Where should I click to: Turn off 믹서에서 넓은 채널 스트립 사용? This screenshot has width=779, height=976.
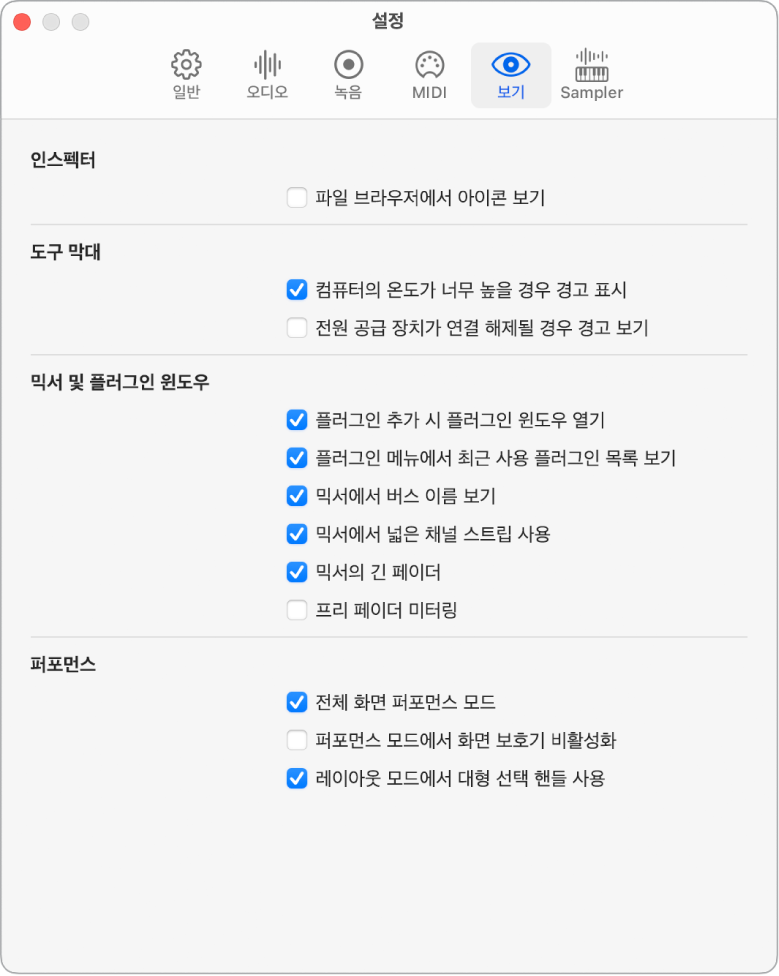(297, 534)
